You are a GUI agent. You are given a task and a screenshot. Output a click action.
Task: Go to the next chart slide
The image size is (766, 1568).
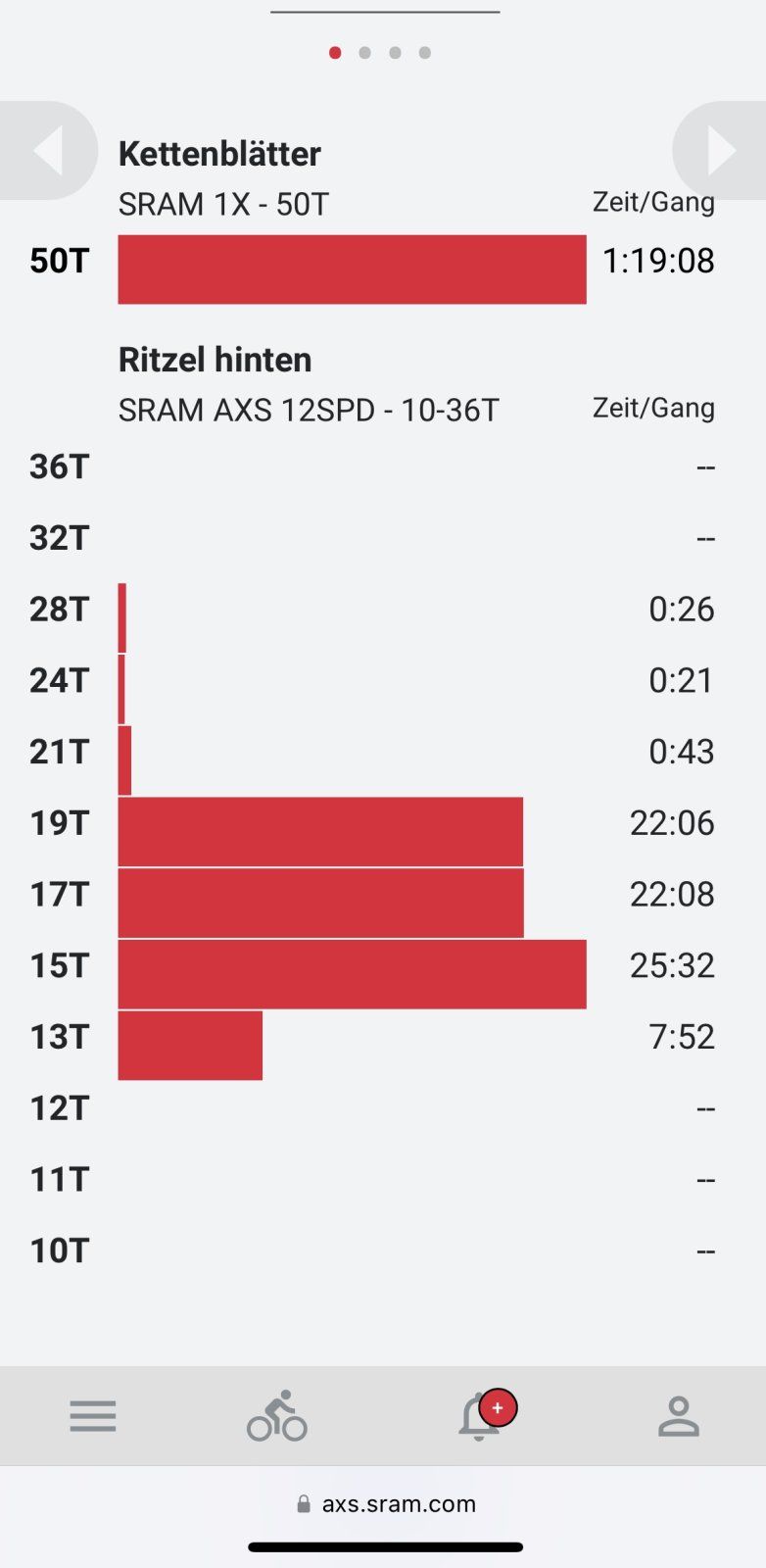coord(720,151)
